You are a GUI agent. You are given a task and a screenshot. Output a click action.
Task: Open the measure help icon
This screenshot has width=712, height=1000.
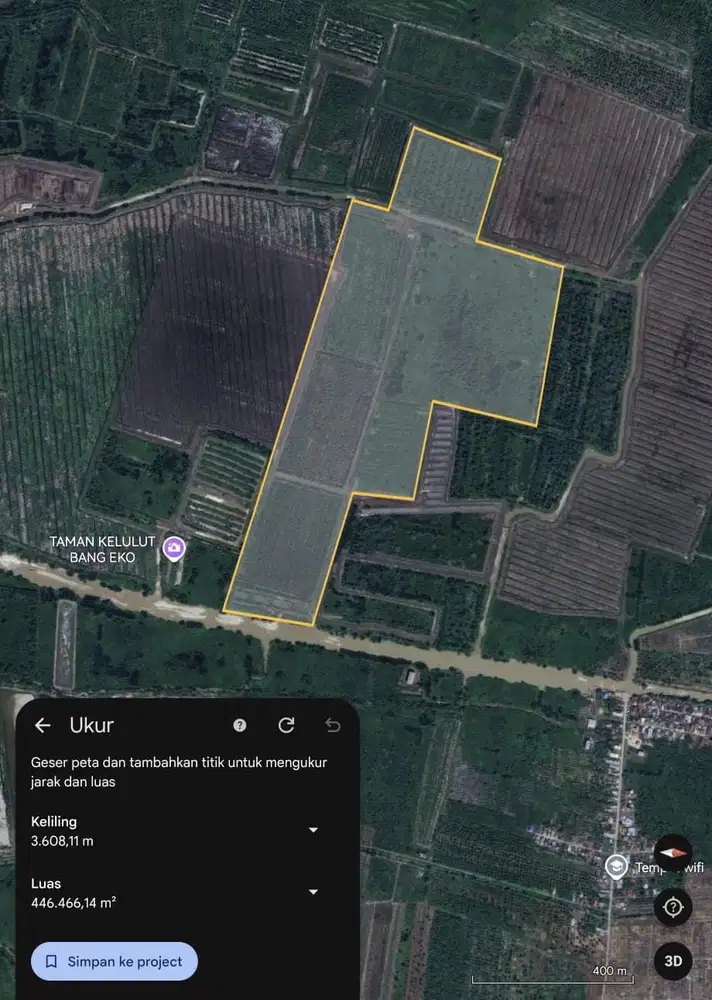pos(240,725)
